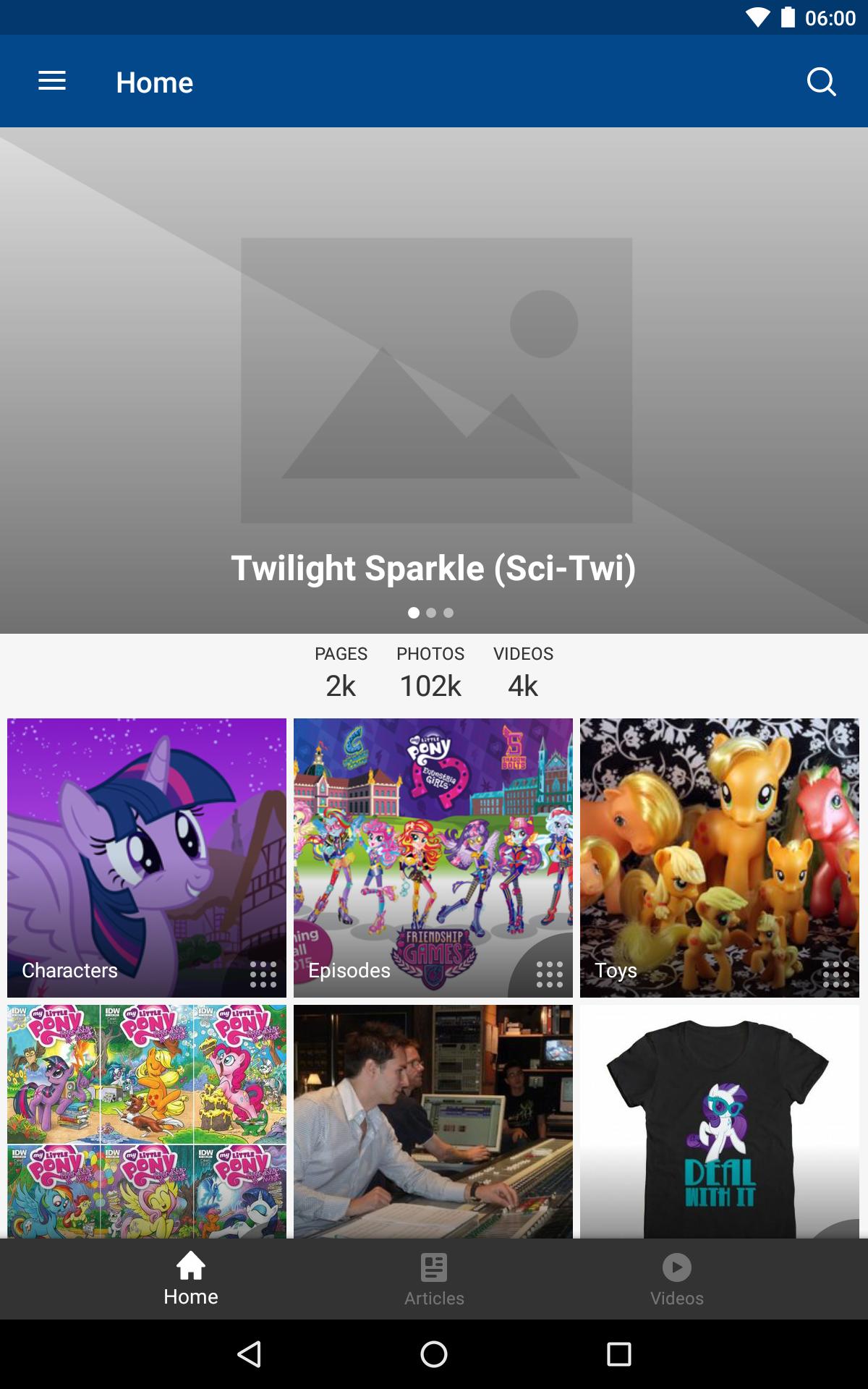
Task: Switch to the Videos tab
Action: tap(677, 1280)
